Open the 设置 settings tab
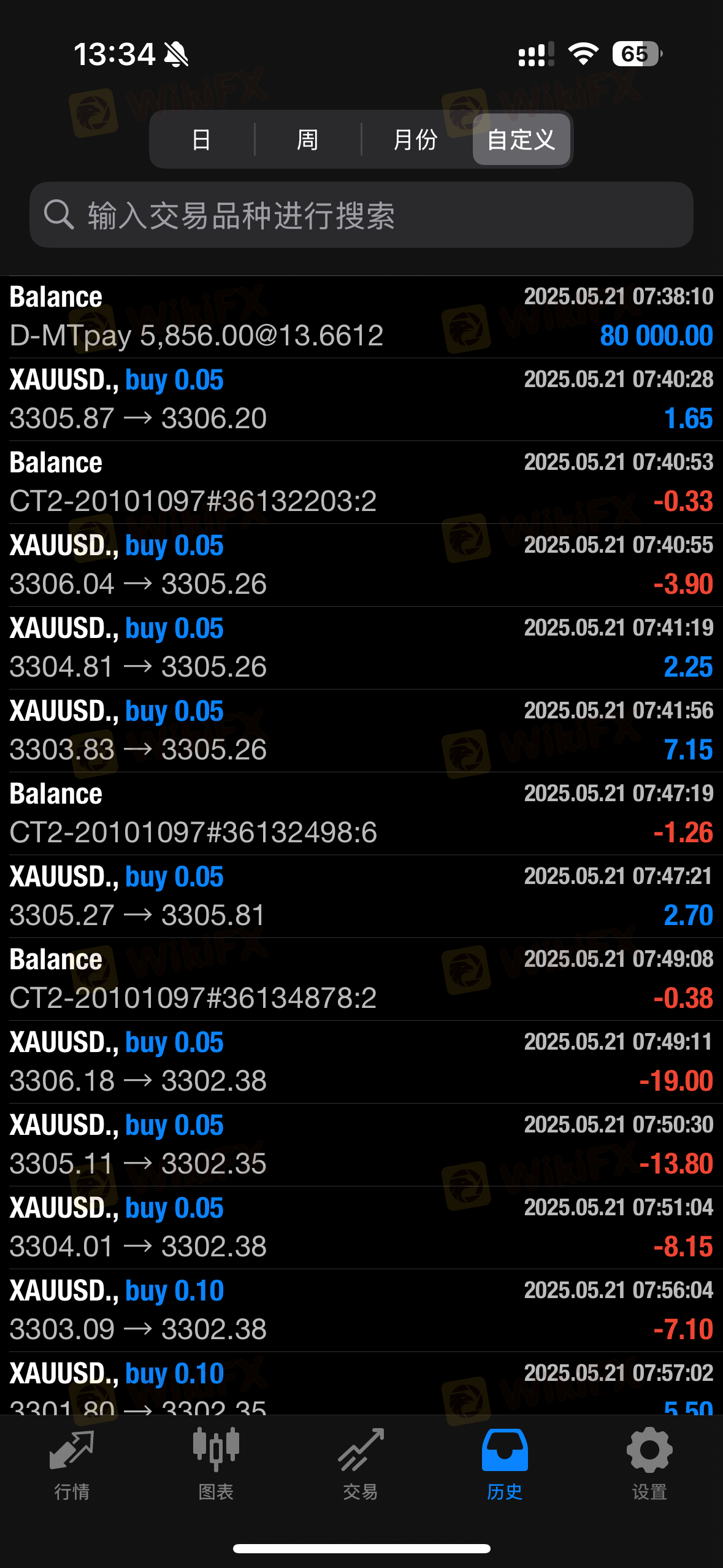Screen dimensions: 723x1568 (x=649, y=1464)
